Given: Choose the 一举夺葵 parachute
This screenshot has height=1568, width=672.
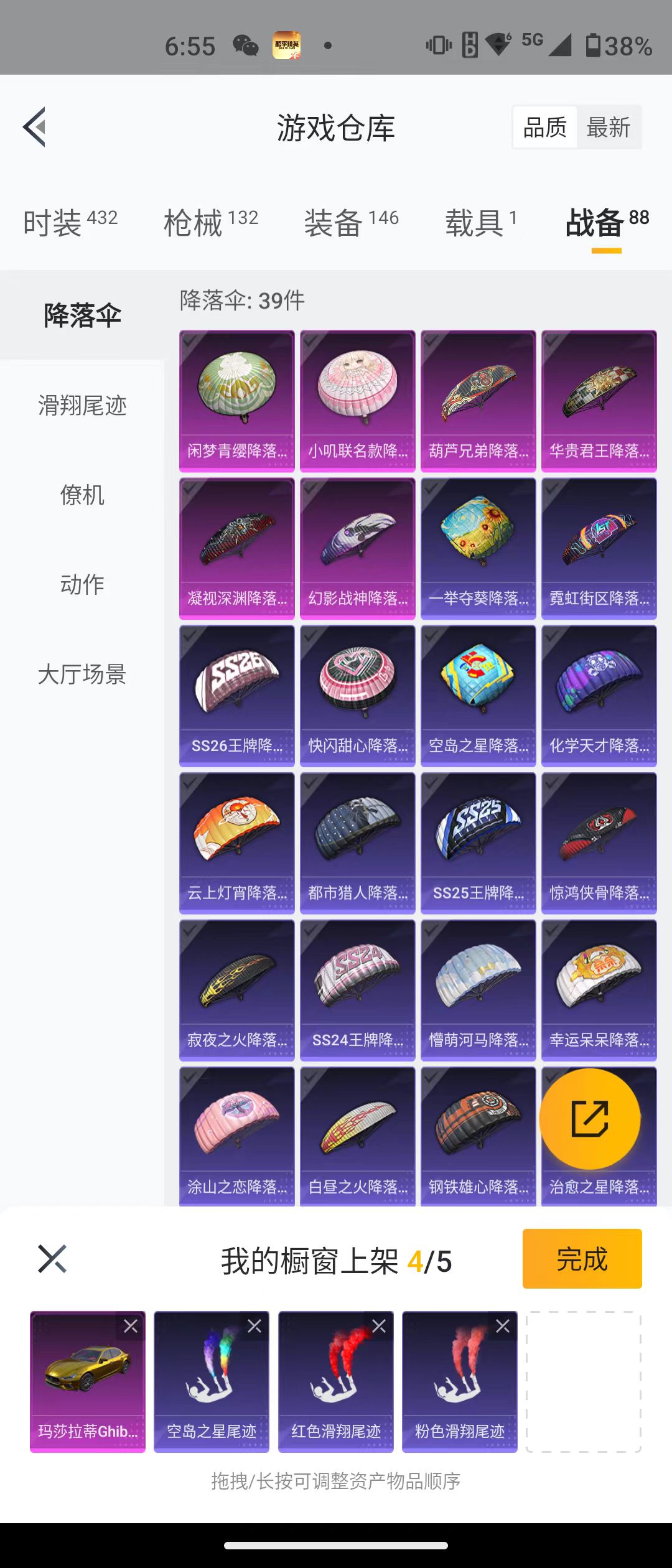Looking at the screenshot, I should [478, 548].
